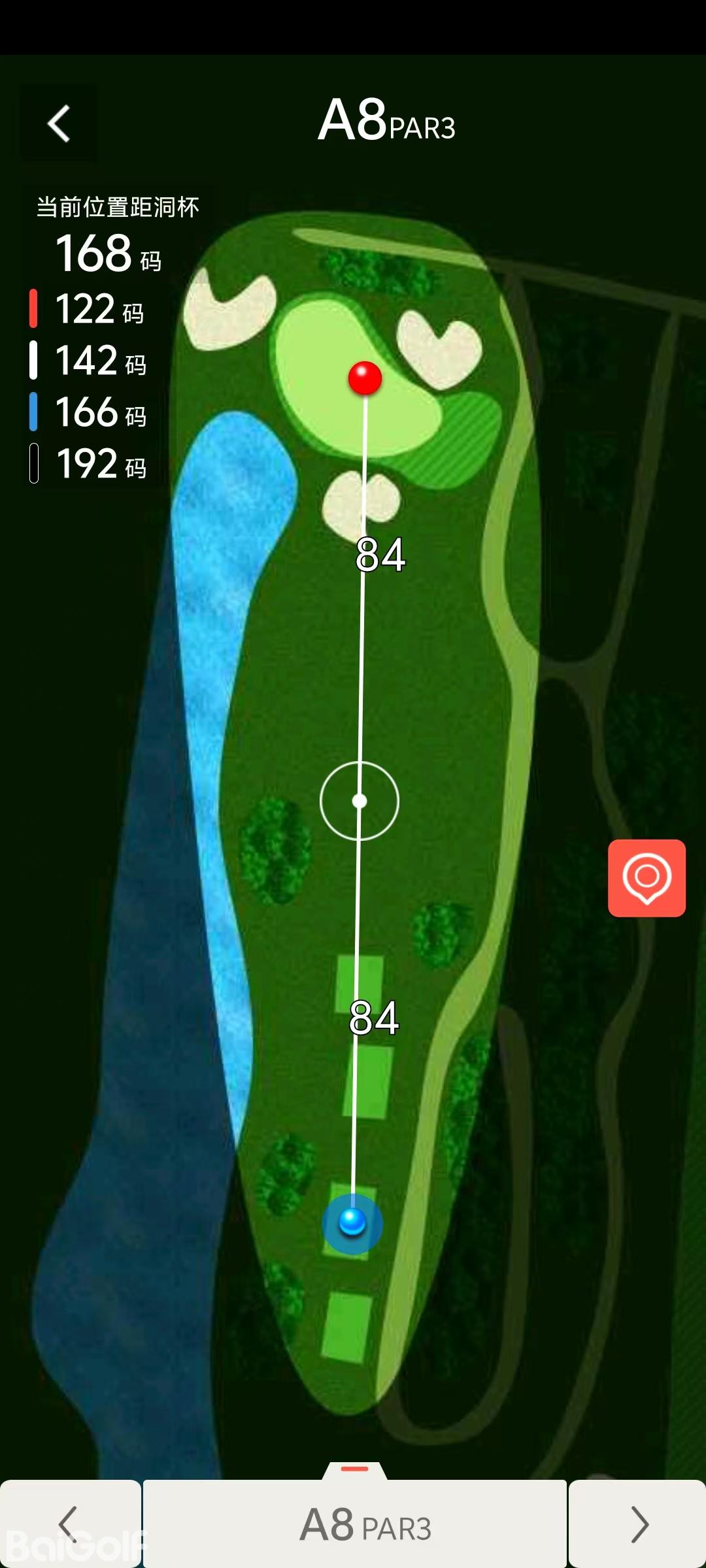706x1568 pixels.
Task: Go back using the top-left arrow
Action: [59, 123]
